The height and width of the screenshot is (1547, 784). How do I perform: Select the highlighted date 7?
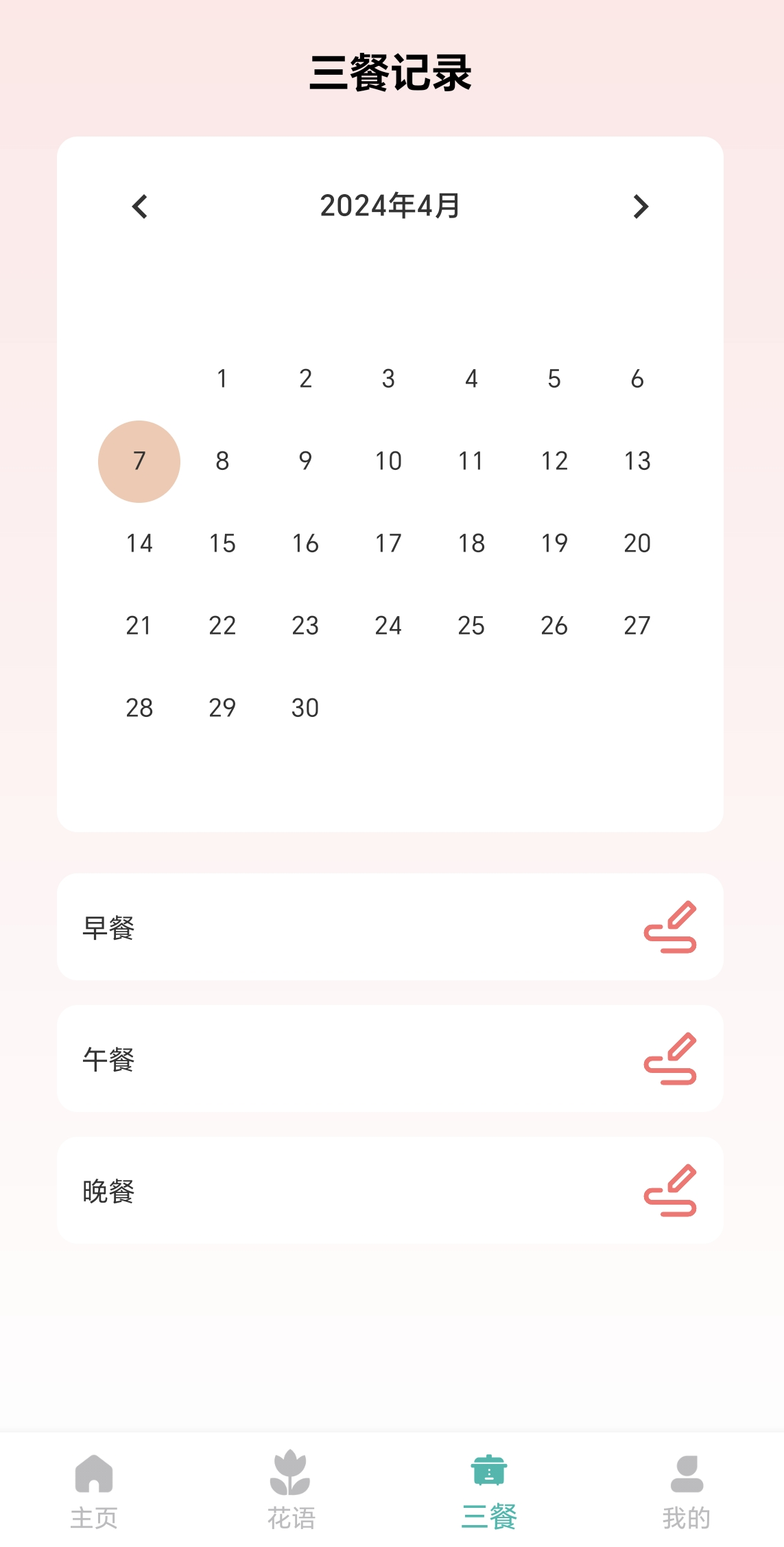140,461
